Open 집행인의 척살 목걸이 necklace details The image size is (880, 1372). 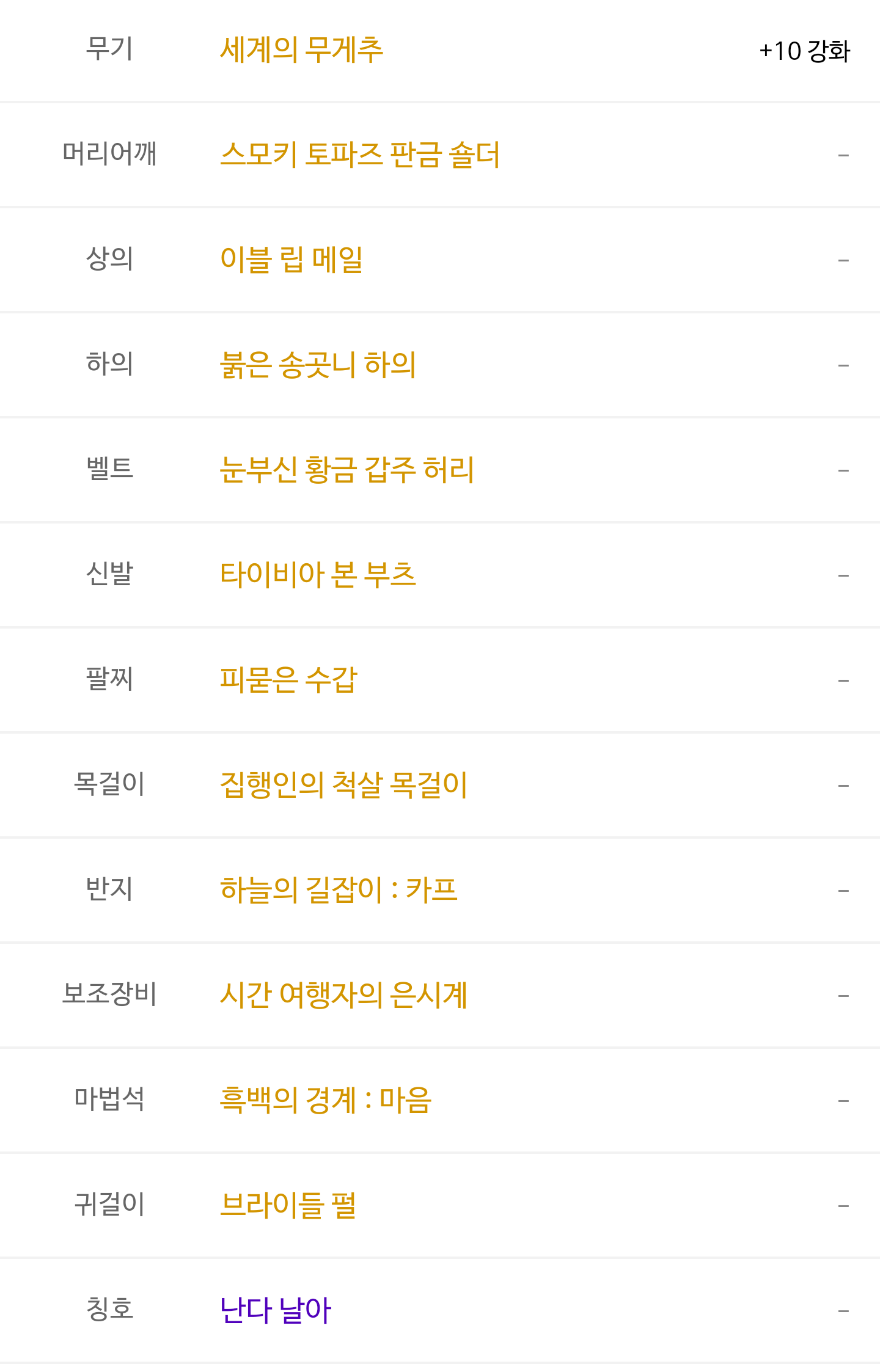343,785
